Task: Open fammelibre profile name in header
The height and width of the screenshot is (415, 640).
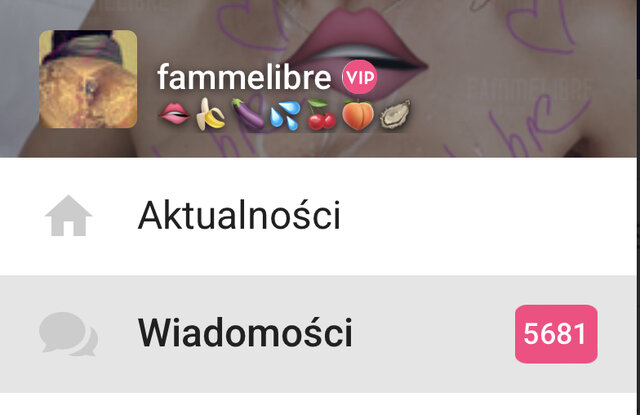Action: tap(244, 76)
